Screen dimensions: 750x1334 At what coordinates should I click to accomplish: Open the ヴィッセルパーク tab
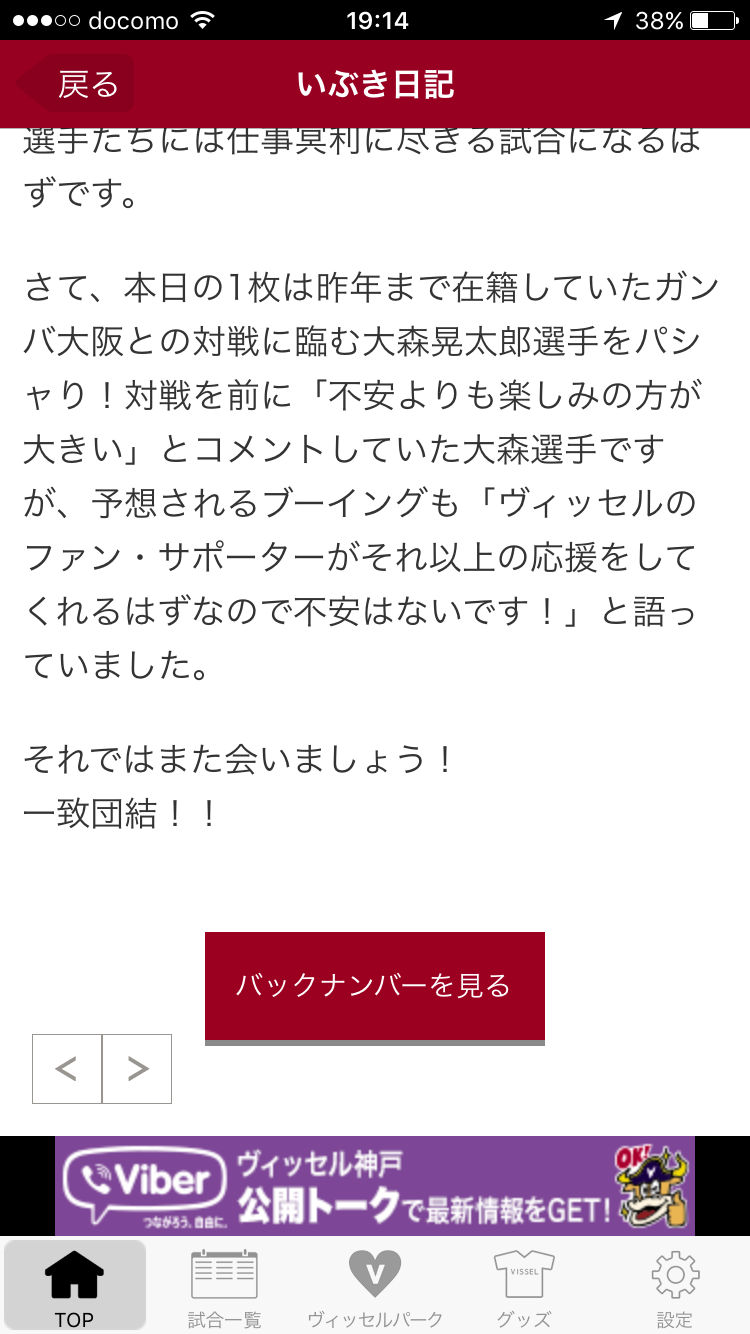[374, 1286]
